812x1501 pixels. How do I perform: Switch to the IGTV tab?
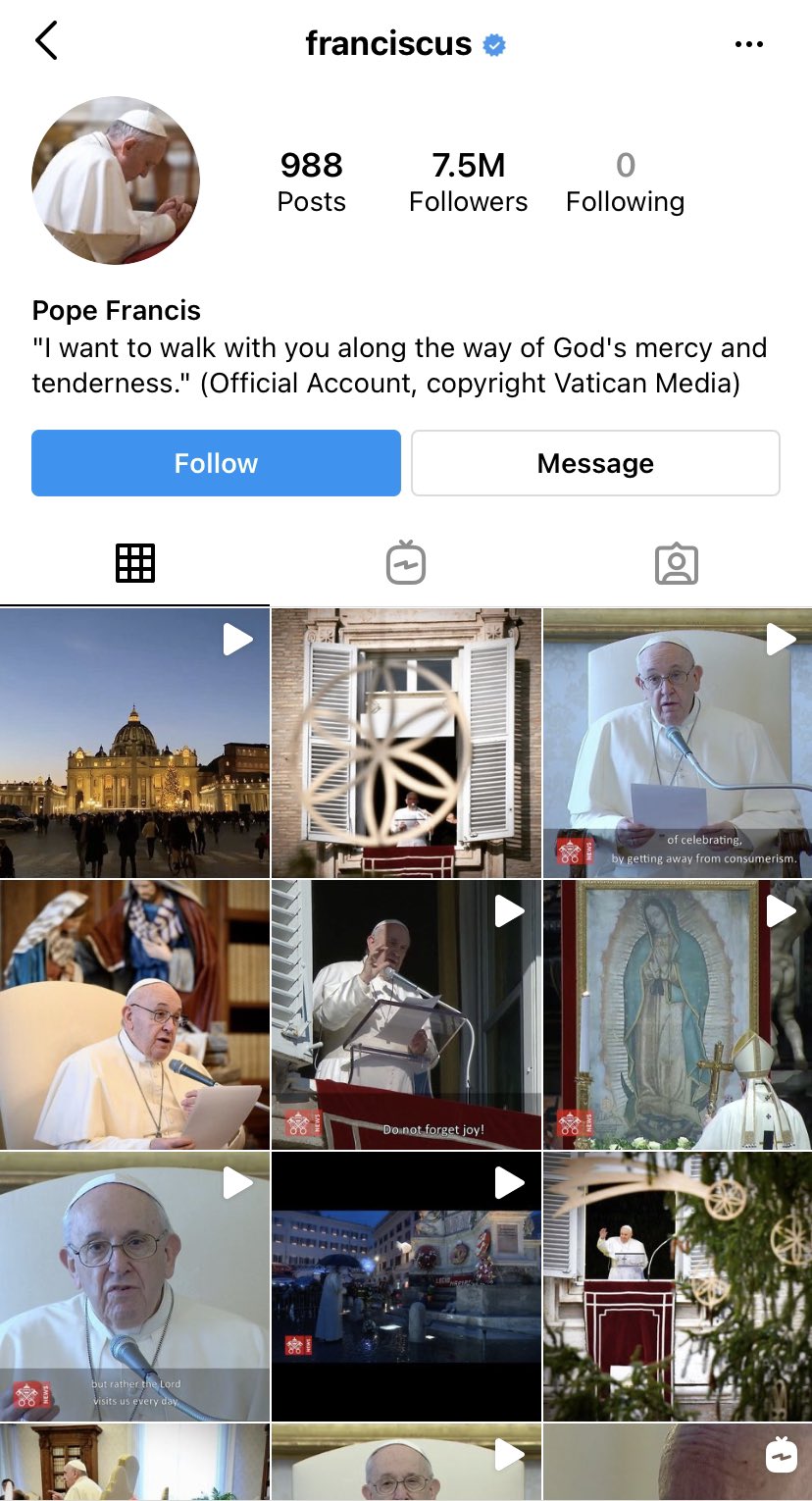tap(406, 563)
